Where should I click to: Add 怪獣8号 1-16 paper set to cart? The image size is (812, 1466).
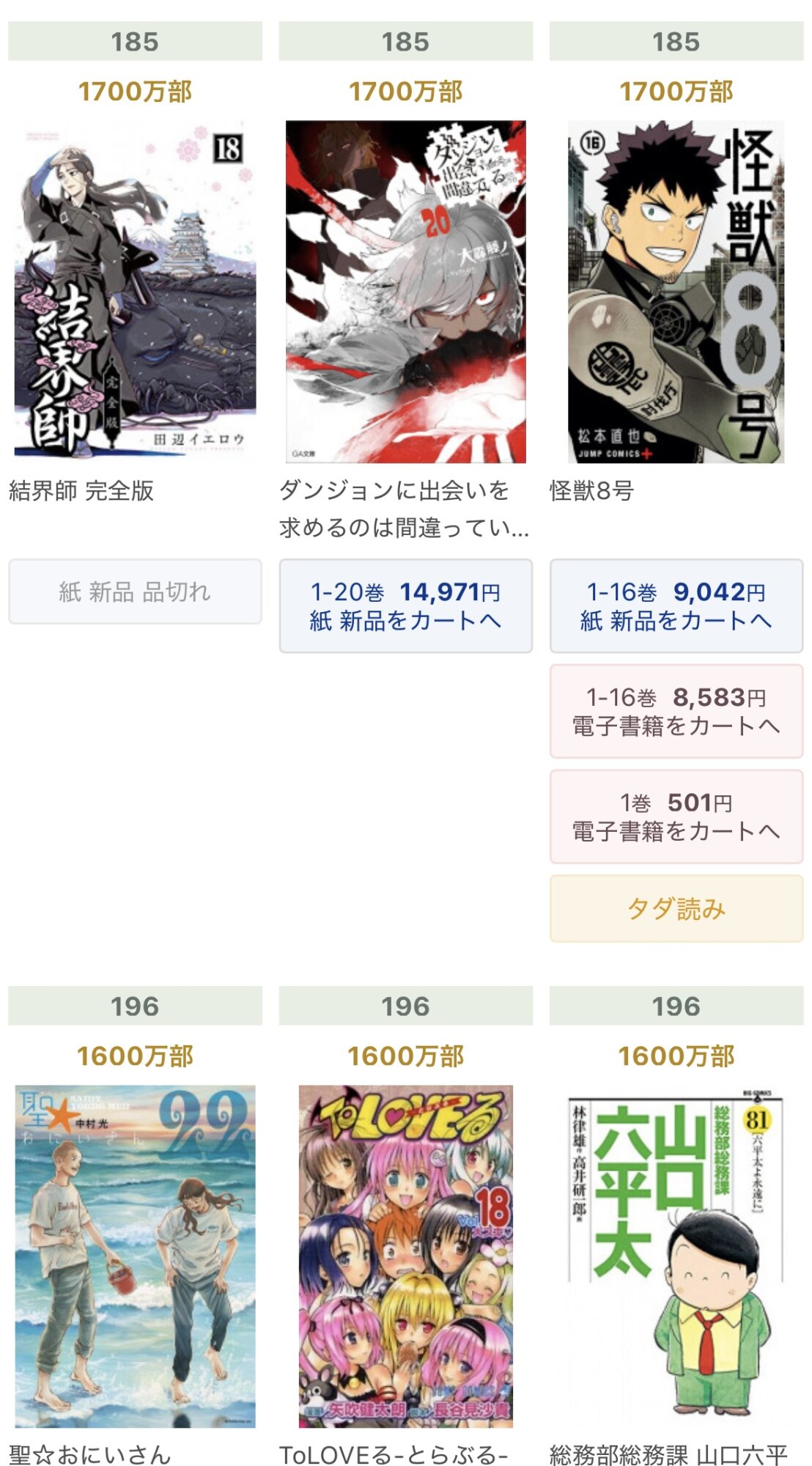(676, 605)
